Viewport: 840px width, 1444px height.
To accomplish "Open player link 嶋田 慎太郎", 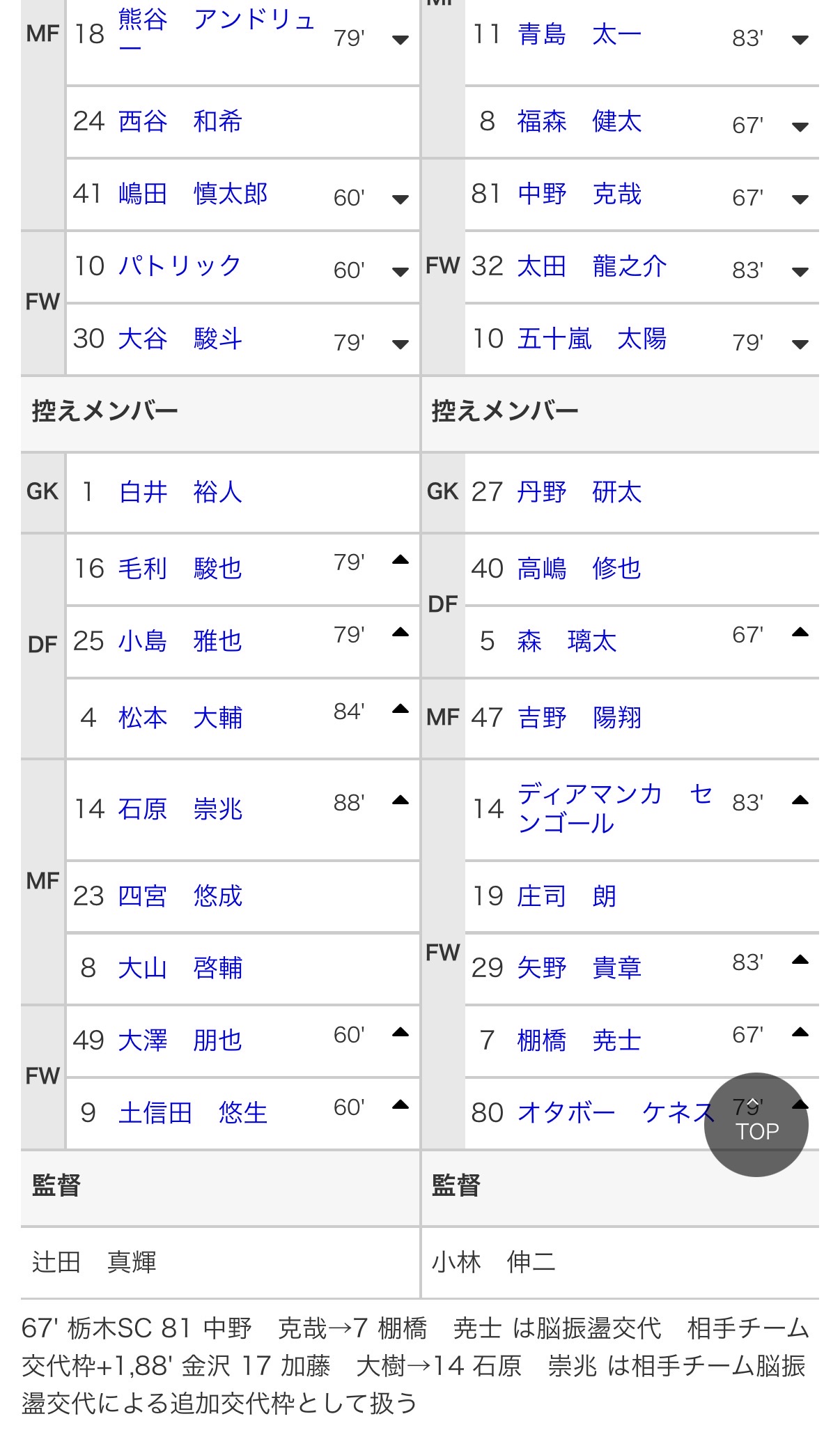I will pos(193,194).
